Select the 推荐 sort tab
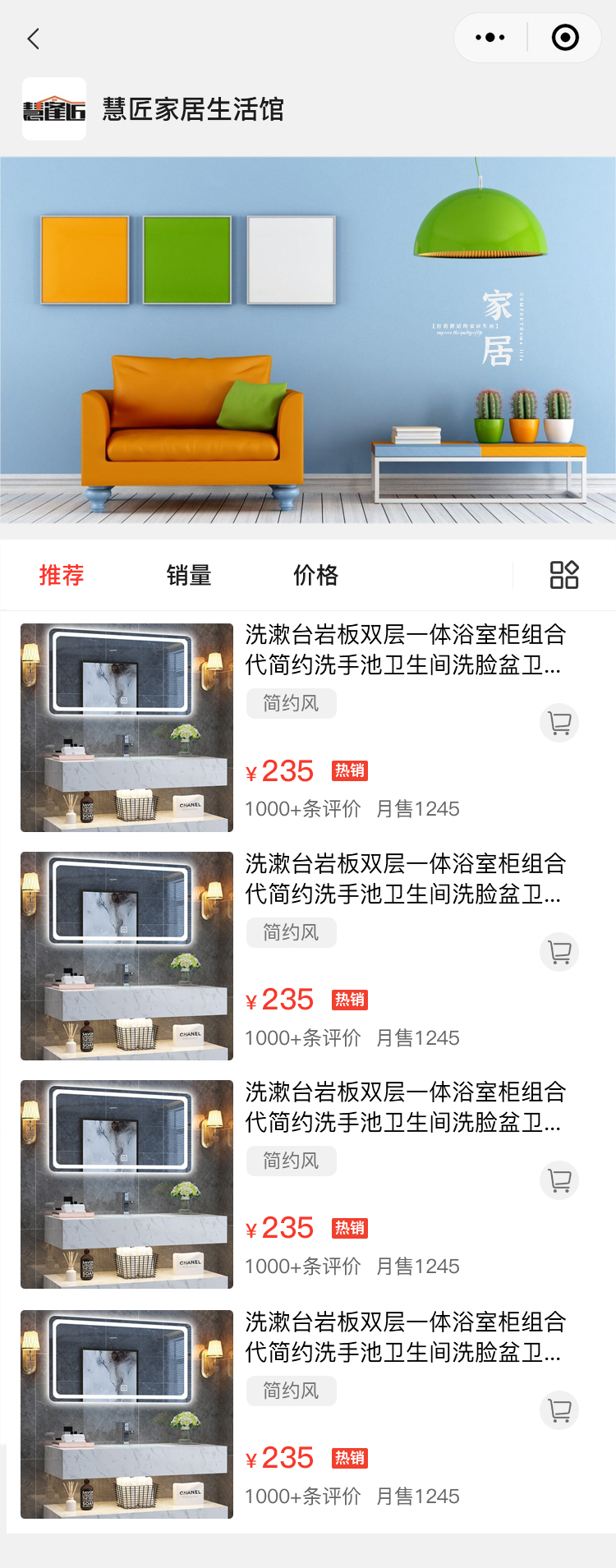Screen dimensions: 616x1568 (x=62, y=575)
